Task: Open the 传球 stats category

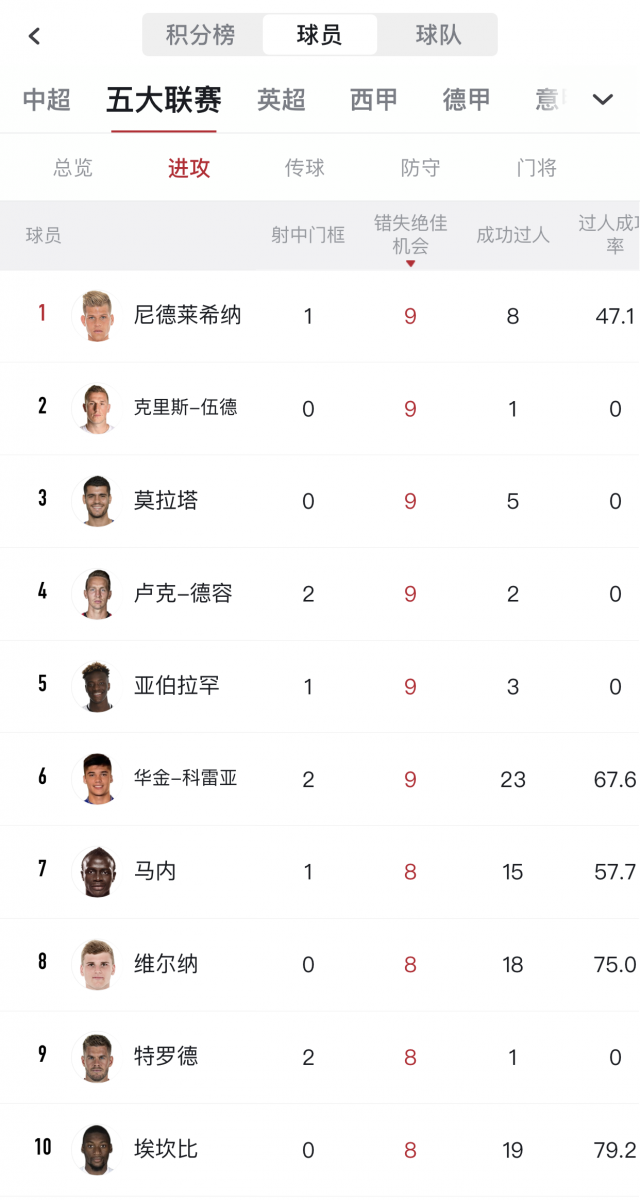Action: (305, 168)
